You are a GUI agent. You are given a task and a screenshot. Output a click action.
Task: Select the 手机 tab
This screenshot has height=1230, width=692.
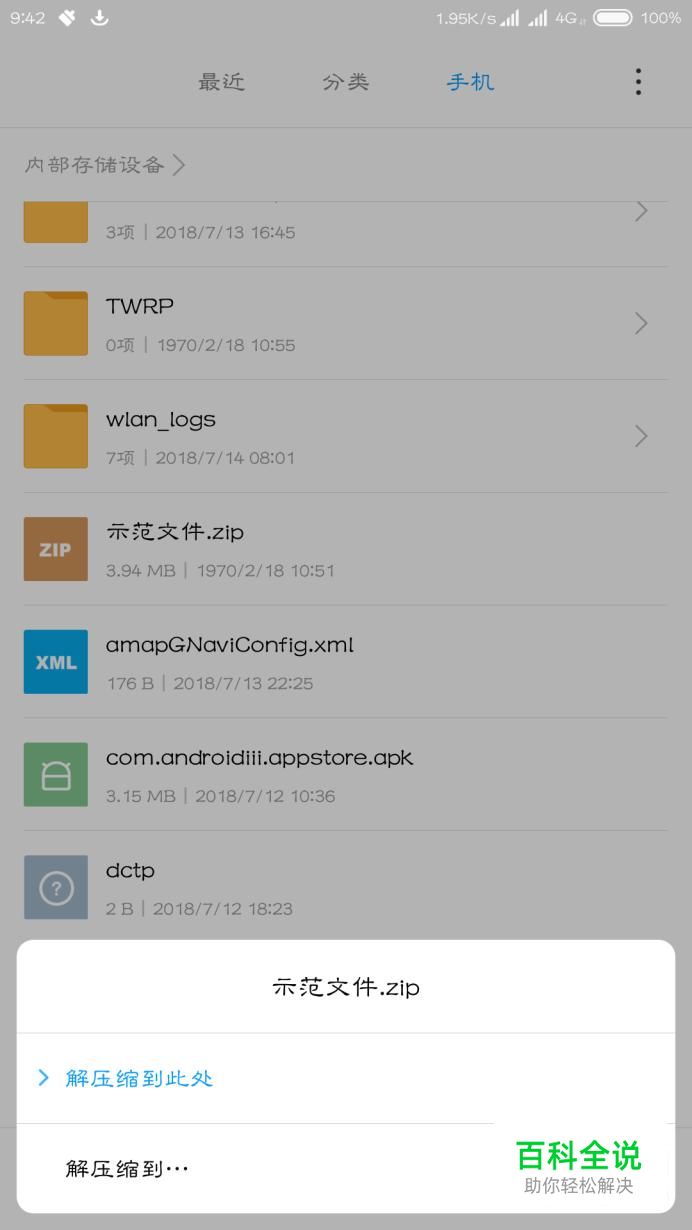(x=470, y=82)
